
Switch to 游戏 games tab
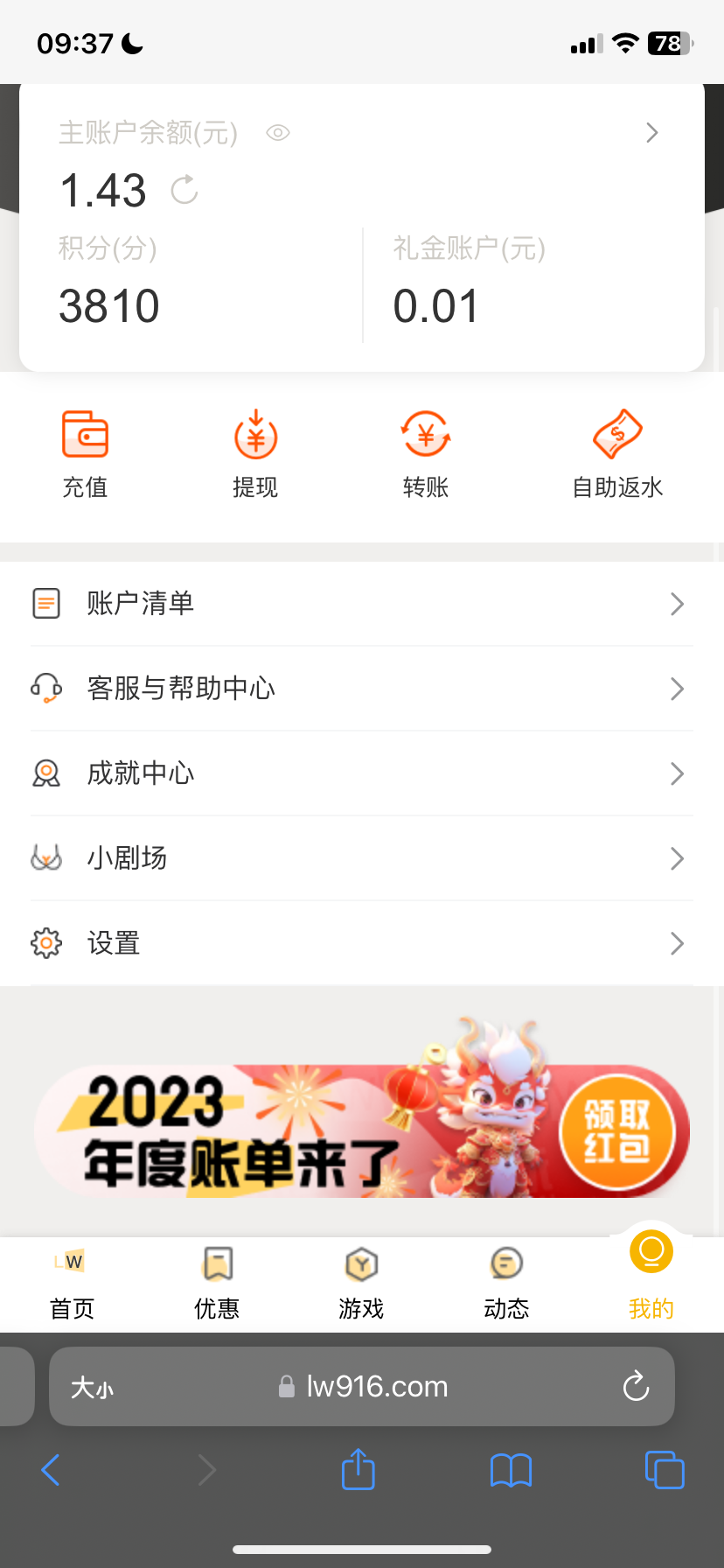tap(361, 1283)
